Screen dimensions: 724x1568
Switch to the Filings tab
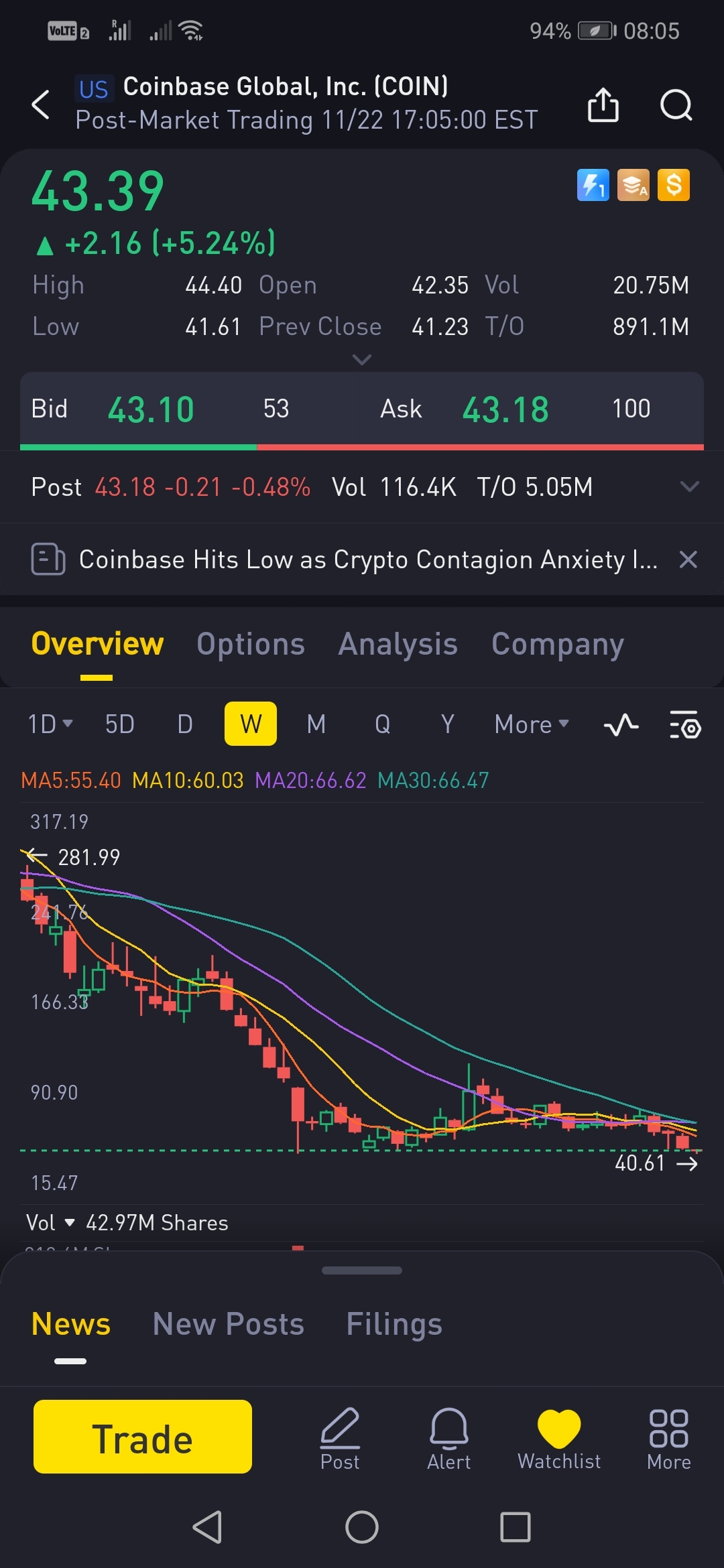[x=394, y=1324]
